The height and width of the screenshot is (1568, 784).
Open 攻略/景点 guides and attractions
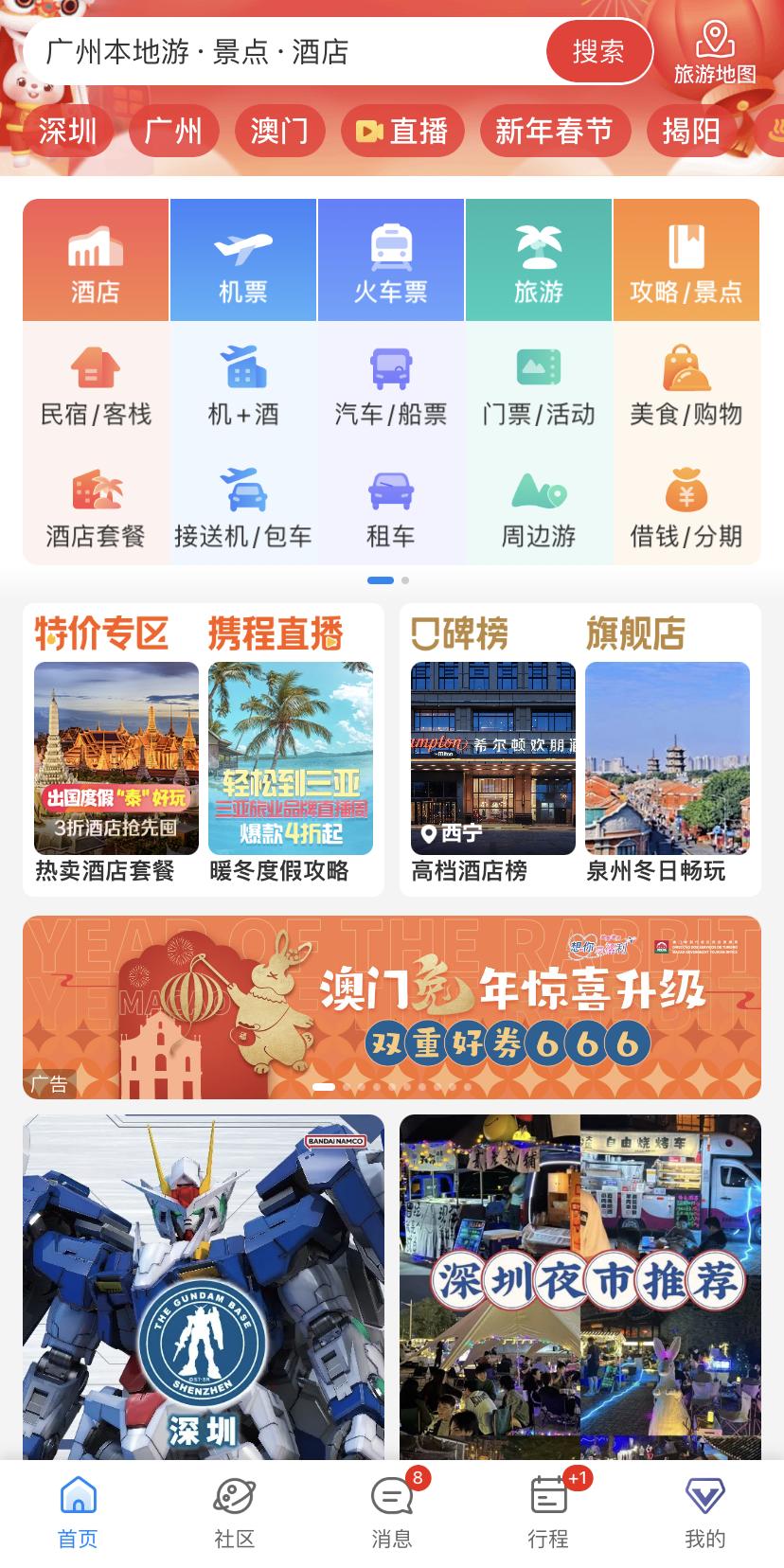coord(686,261)
